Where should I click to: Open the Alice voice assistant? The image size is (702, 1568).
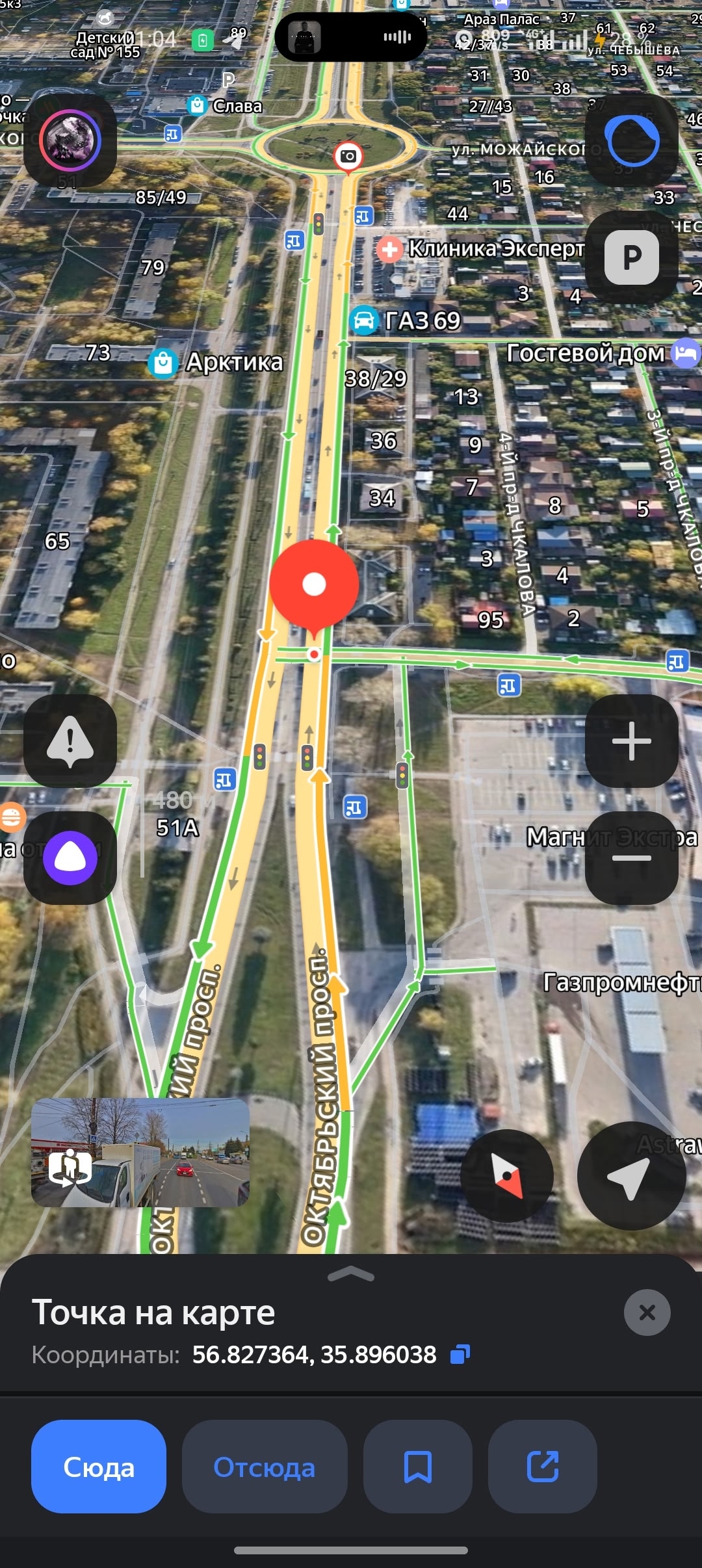pyautogui.click(x=70, y=858)
